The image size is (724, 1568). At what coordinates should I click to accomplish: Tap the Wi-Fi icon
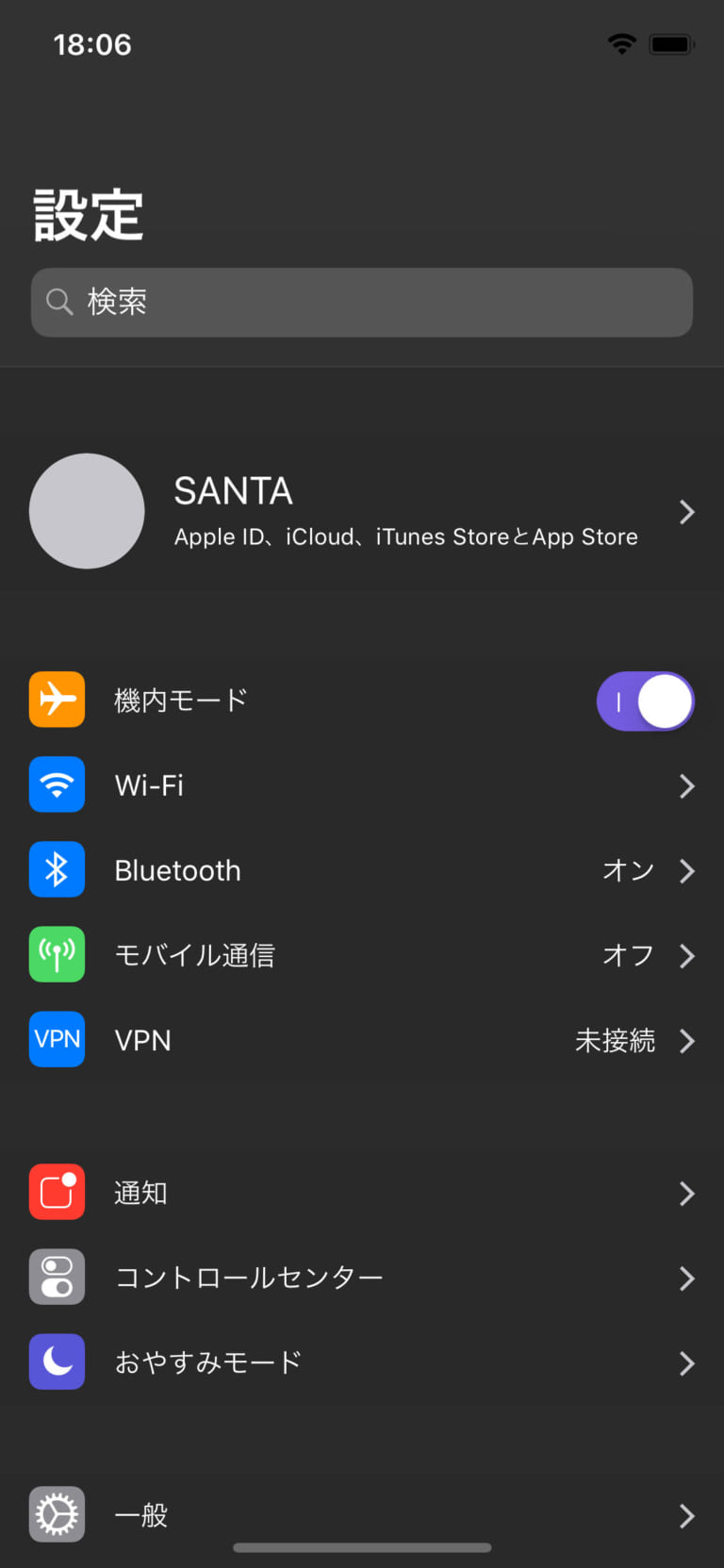coord(57,784)
